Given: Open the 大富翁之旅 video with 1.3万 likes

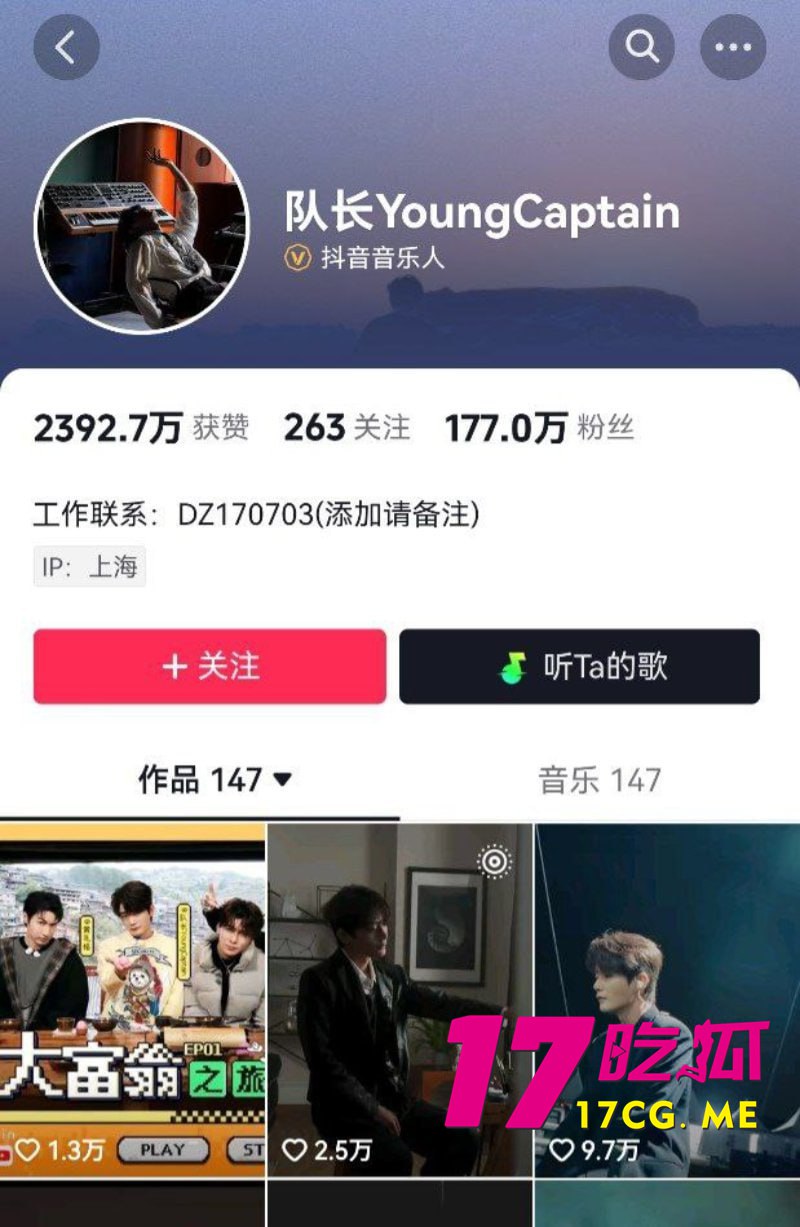Looking at the screenshot, I should (132, 1000).
